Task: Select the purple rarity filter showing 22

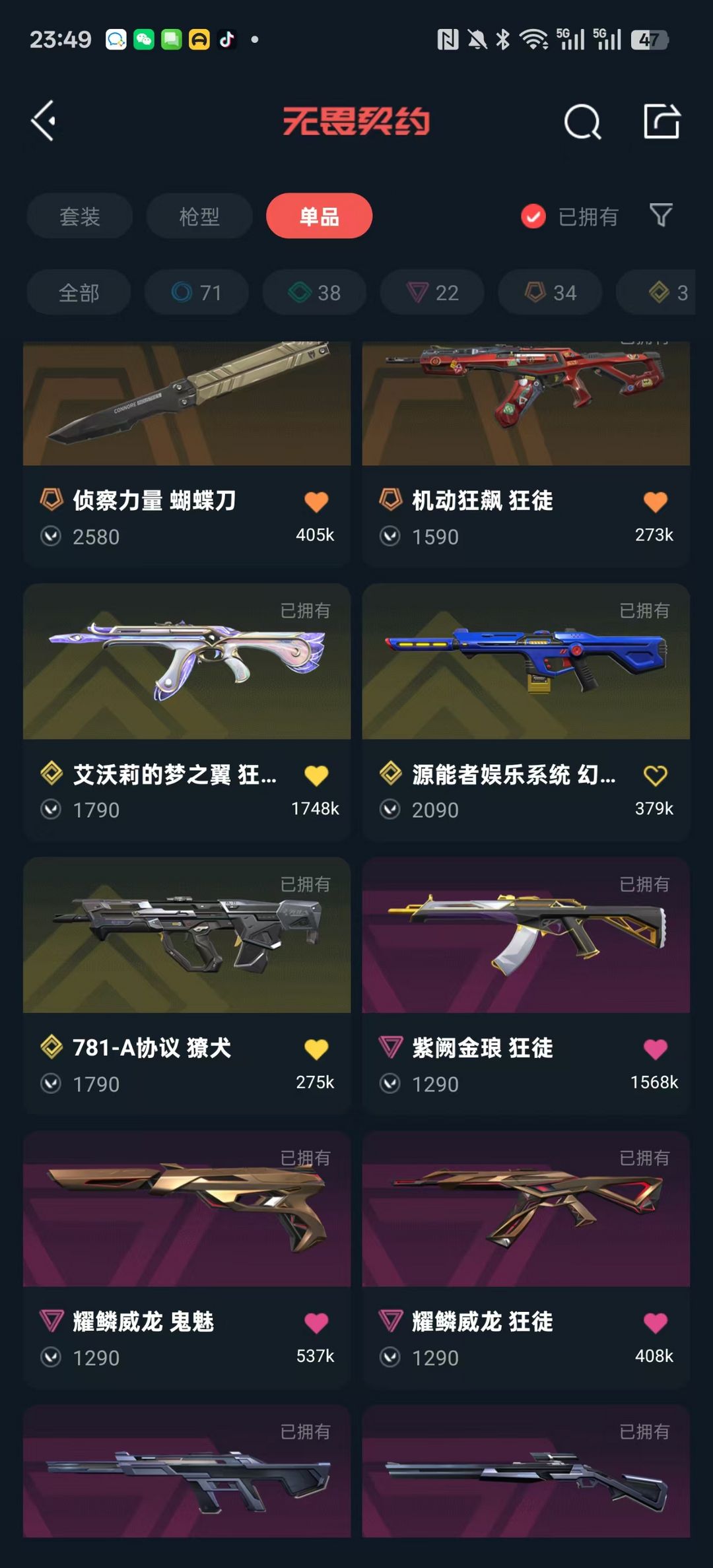Action: [x=431, y=292]
